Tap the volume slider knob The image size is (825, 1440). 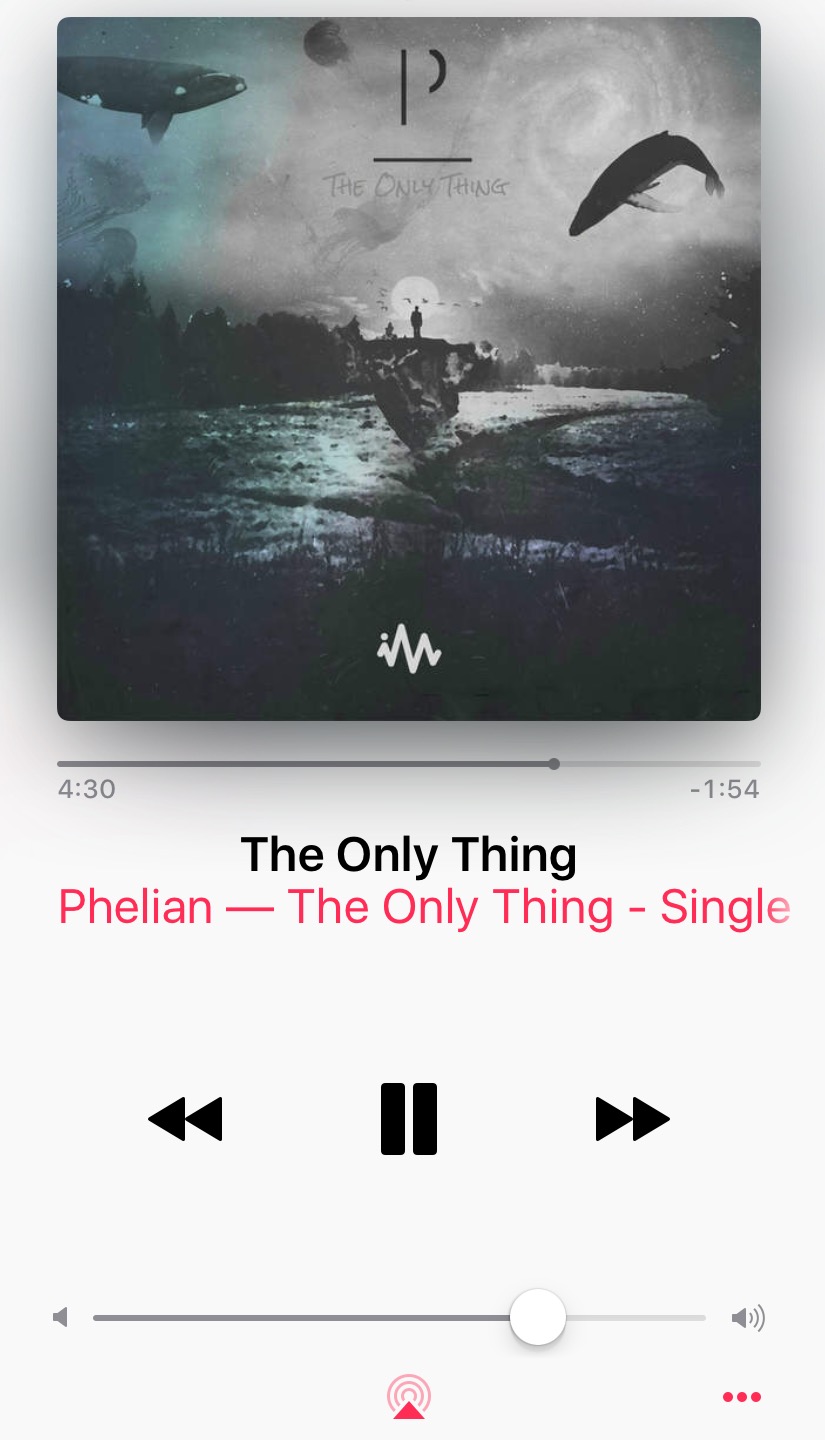(x=538, y=1317)
